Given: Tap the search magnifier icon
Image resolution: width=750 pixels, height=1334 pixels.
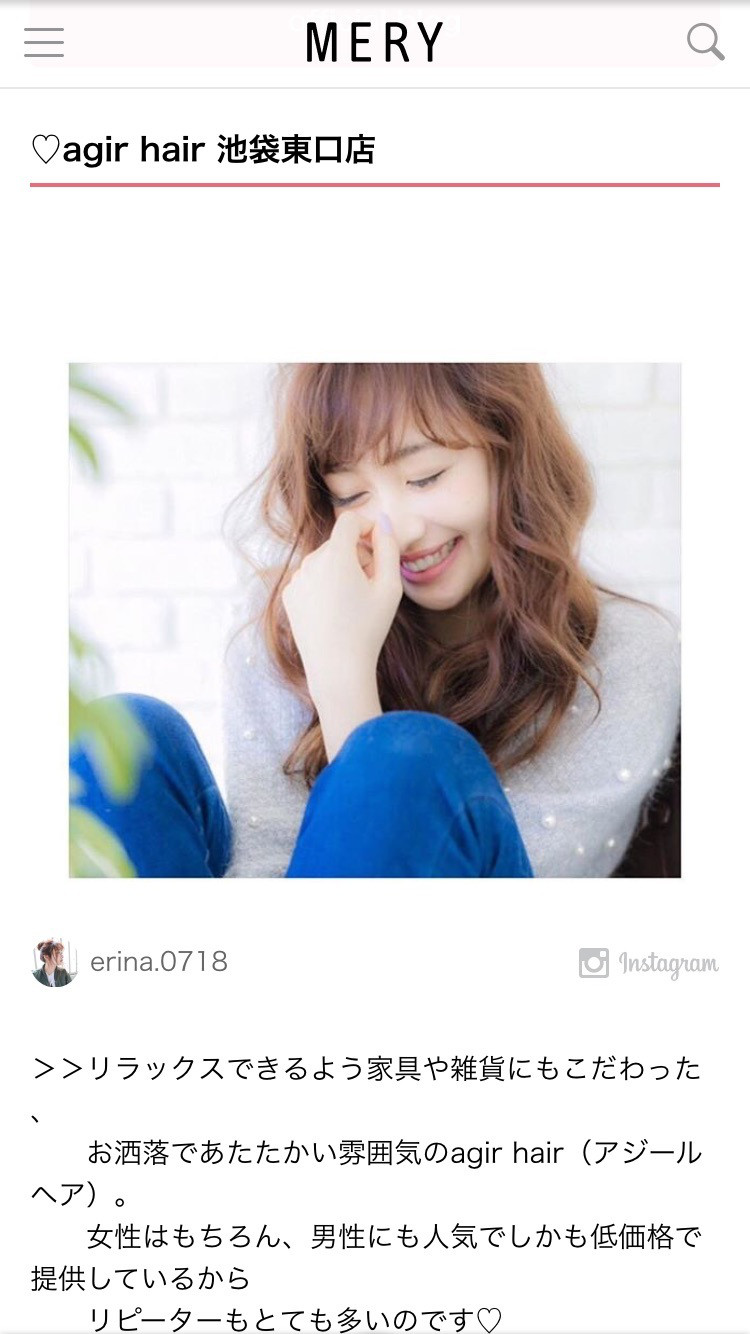Looking at the screenshot, I should tap(705, 42).
